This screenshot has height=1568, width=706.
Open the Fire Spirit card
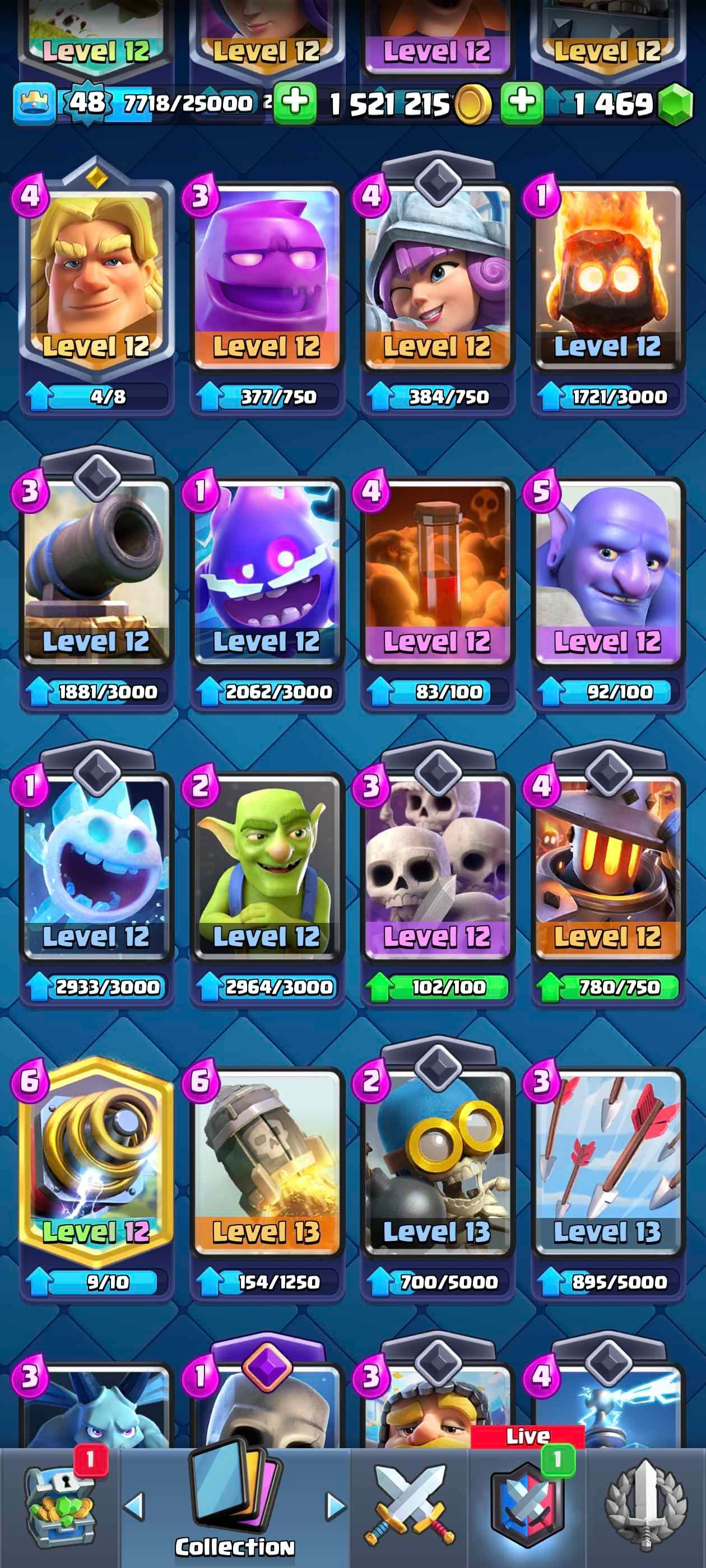(x=607, y=274)
